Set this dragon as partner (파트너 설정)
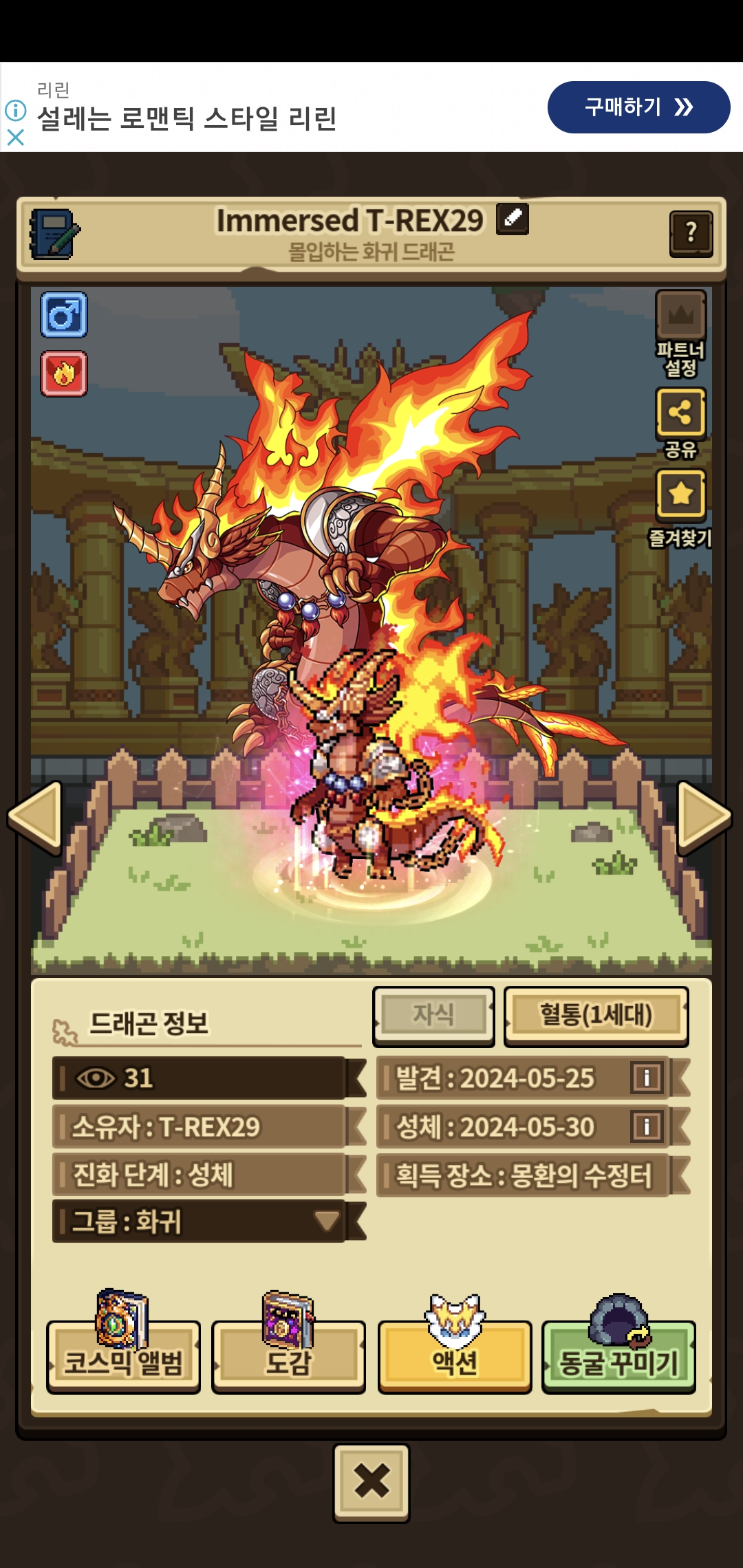 pos(680,334)
